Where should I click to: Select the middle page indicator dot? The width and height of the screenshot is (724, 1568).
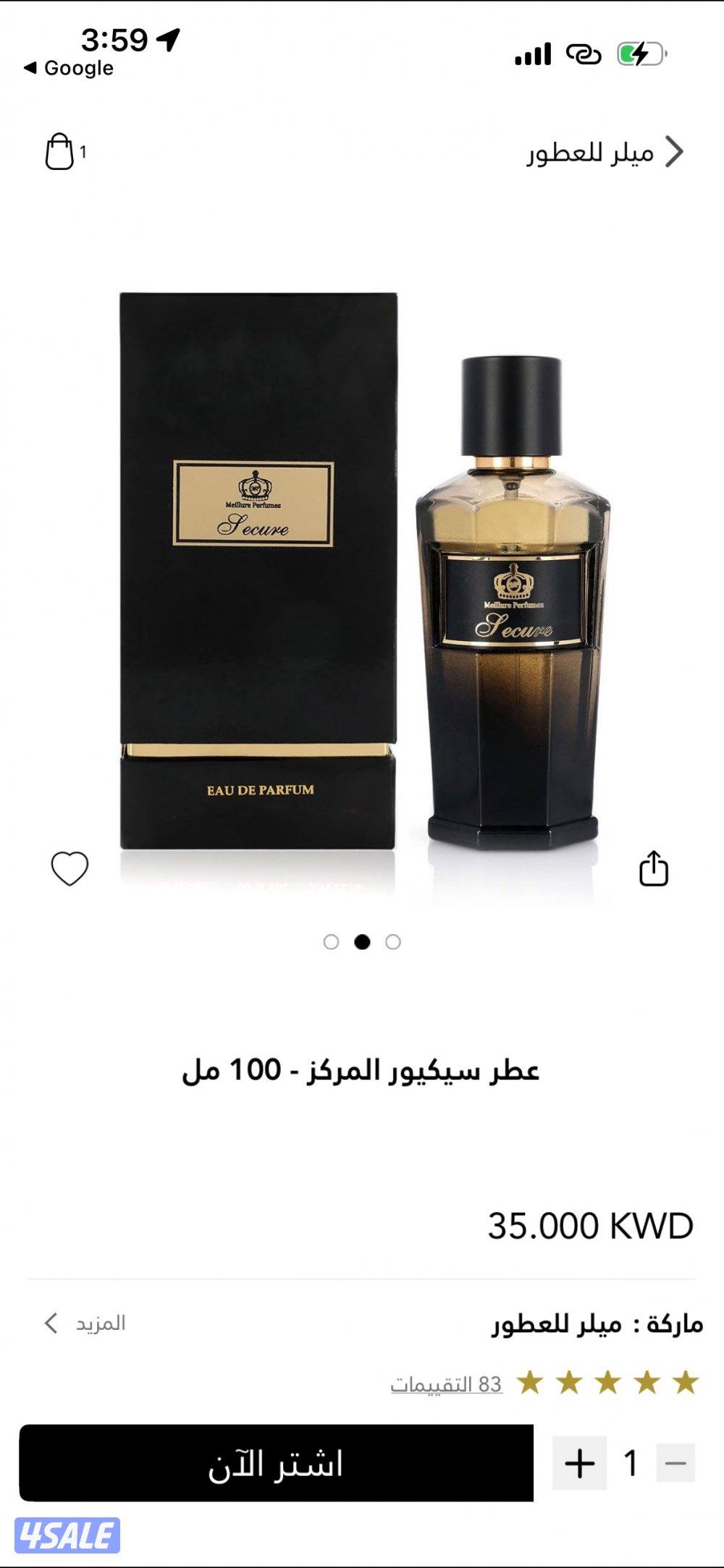[x=362, y=940]
